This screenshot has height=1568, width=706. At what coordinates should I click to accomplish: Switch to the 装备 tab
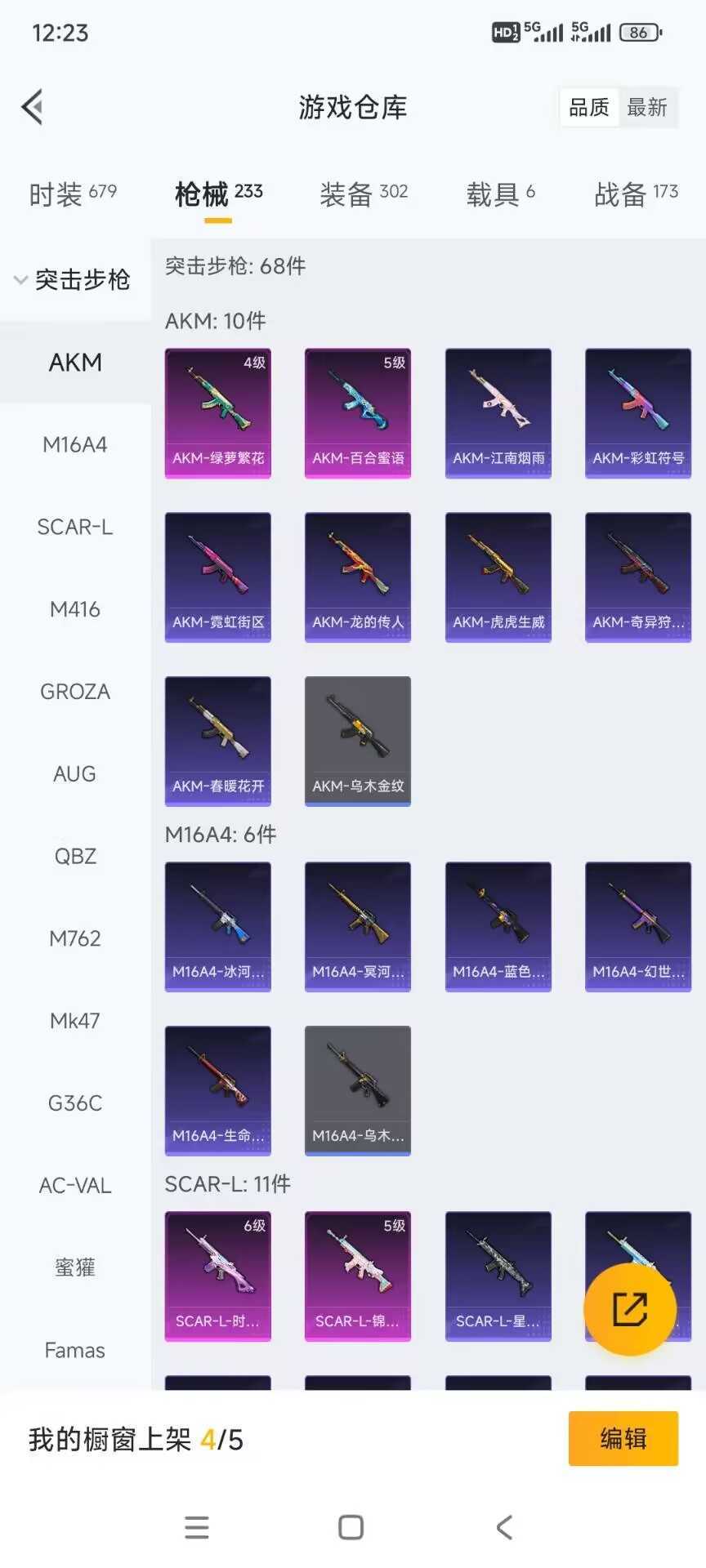(363, 194)
